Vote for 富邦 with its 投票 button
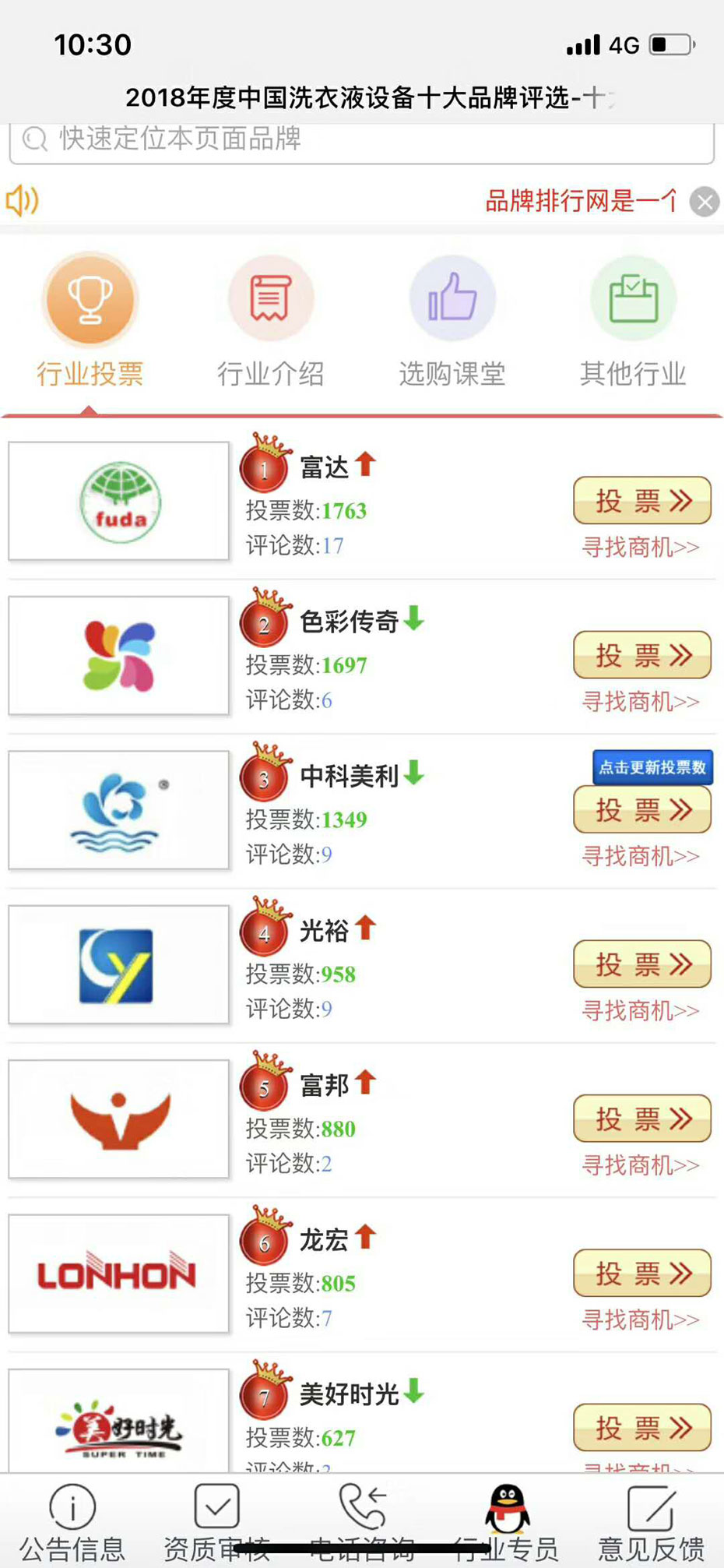 (x=642, y=1119)
